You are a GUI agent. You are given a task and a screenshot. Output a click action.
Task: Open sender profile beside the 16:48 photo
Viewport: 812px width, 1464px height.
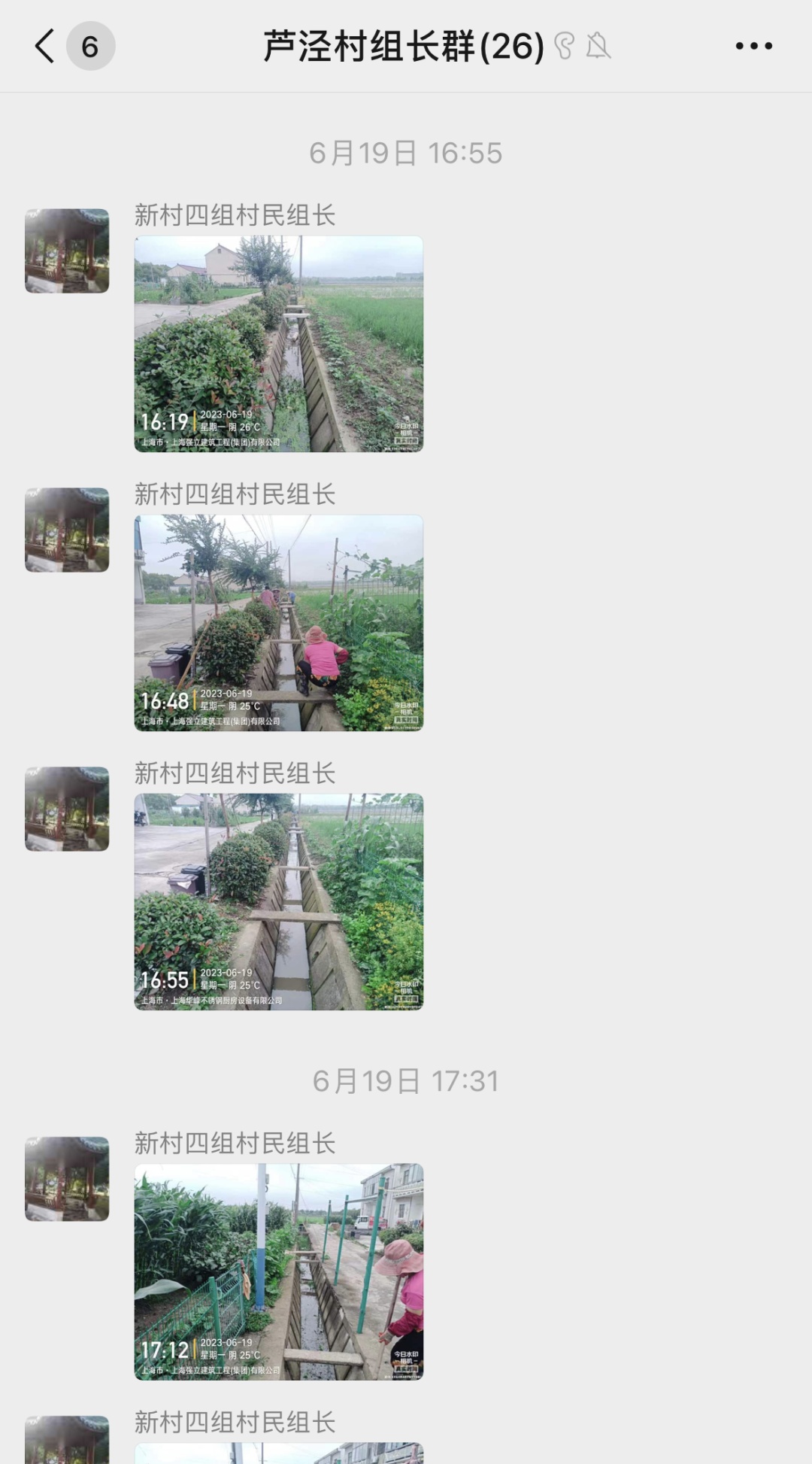tap(67, 530)
